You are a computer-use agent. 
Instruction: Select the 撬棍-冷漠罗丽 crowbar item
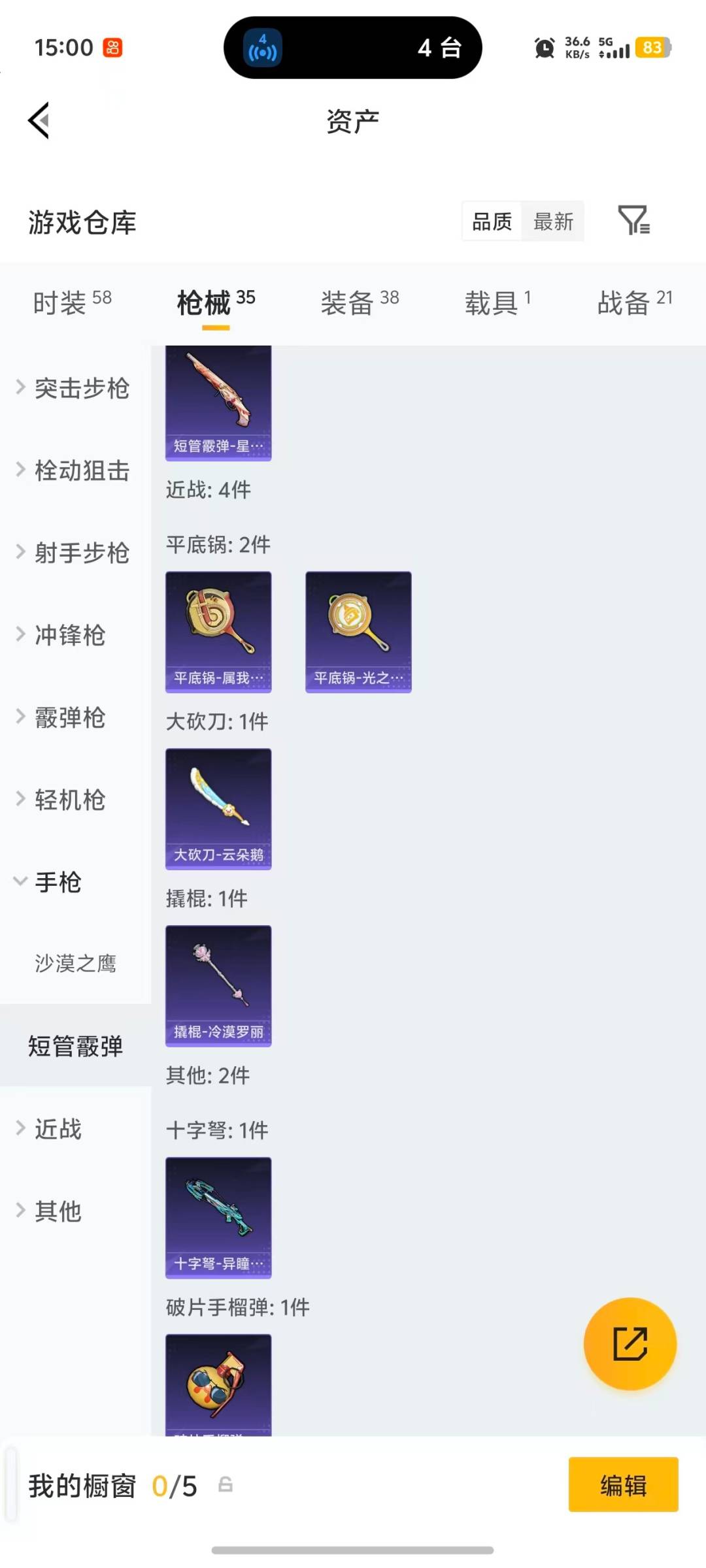coord(218,985)
